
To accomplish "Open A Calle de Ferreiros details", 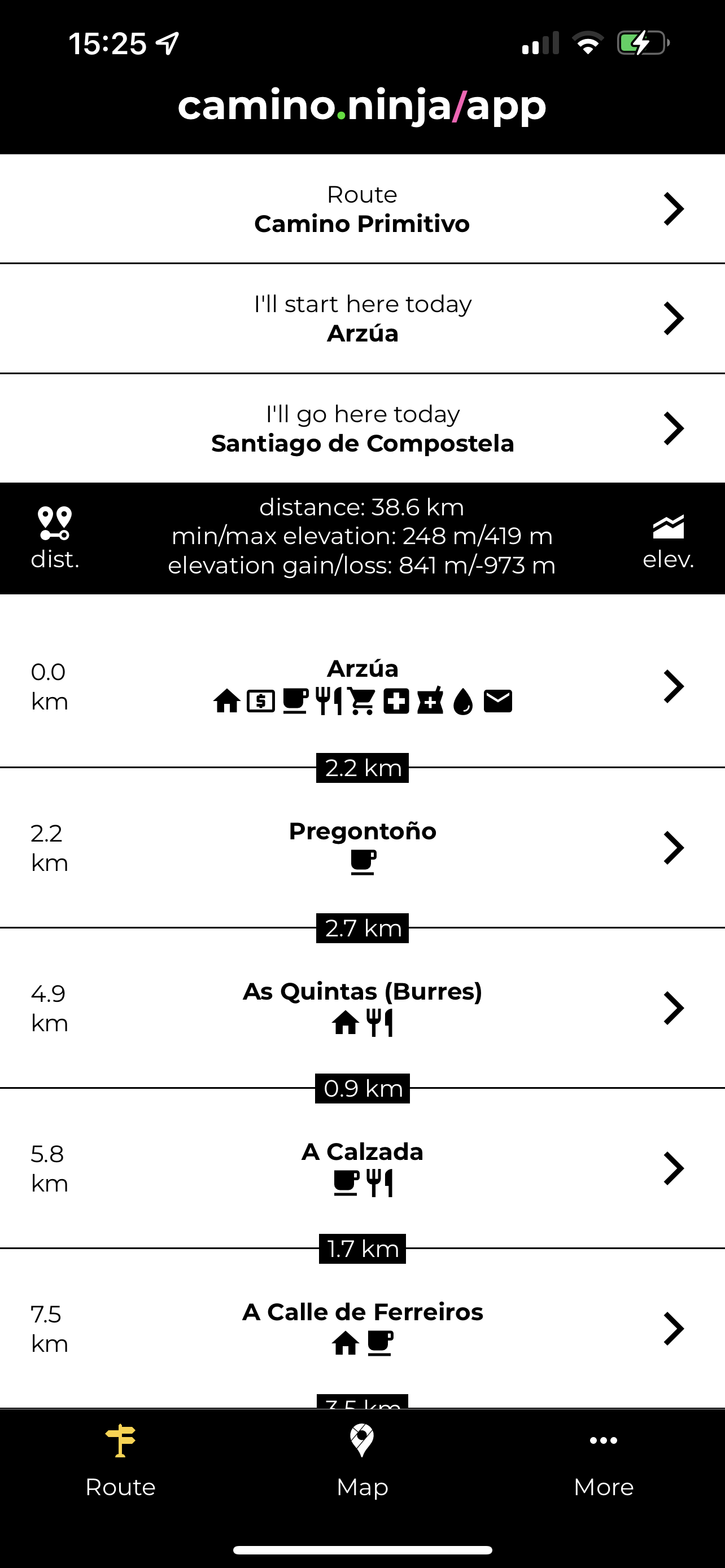I will pyautogui.click(x=362, y=1328).
